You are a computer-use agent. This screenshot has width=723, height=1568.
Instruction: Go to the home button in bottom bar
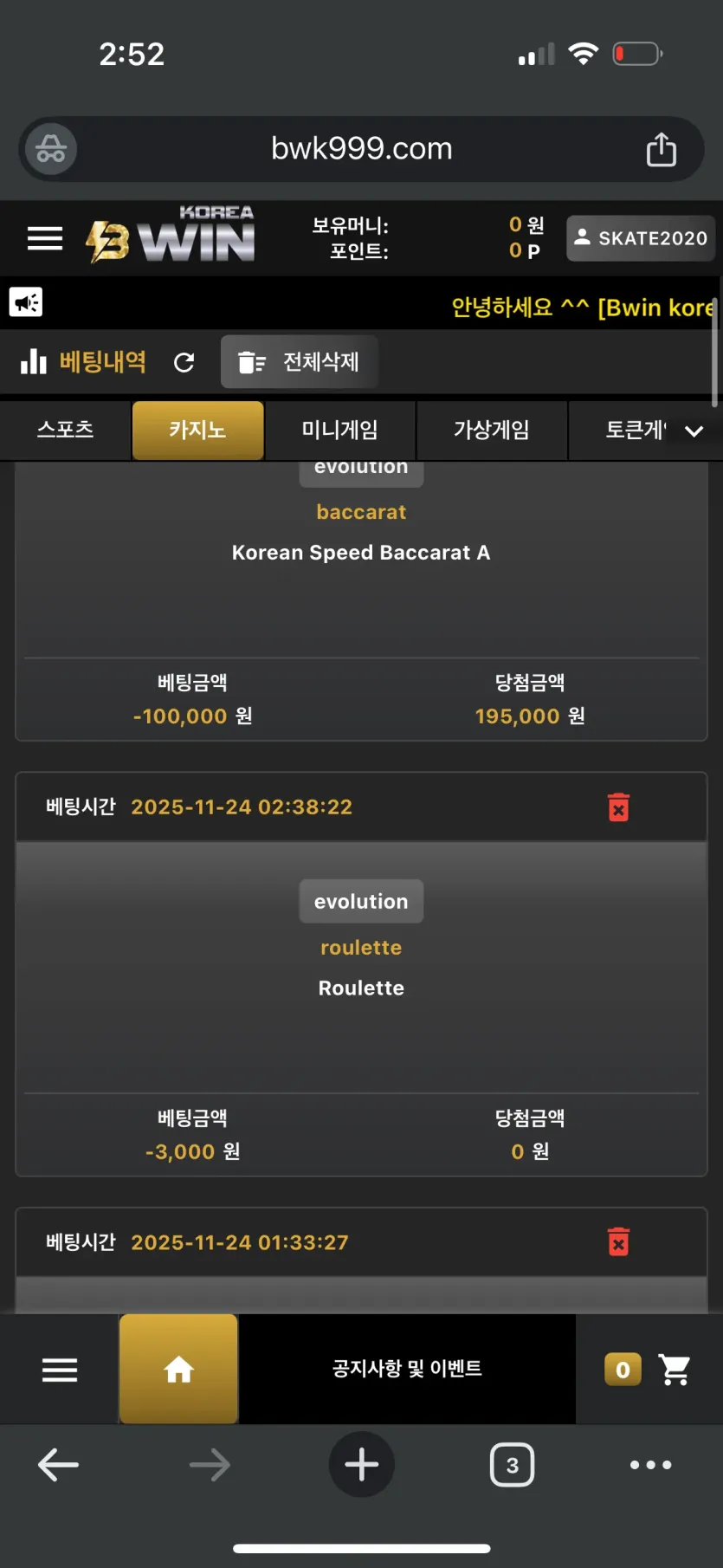178,1369
